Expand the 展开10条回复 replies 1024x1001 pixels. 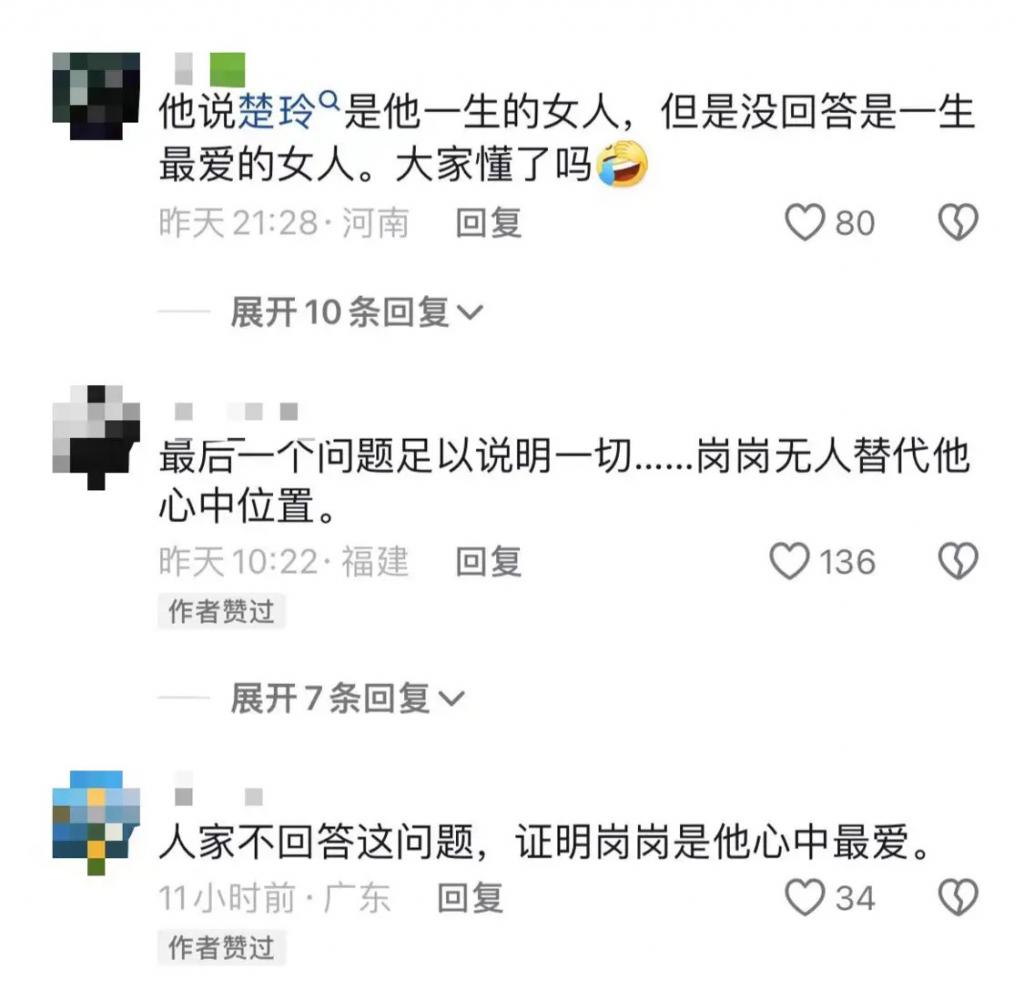tap(356, 313)
